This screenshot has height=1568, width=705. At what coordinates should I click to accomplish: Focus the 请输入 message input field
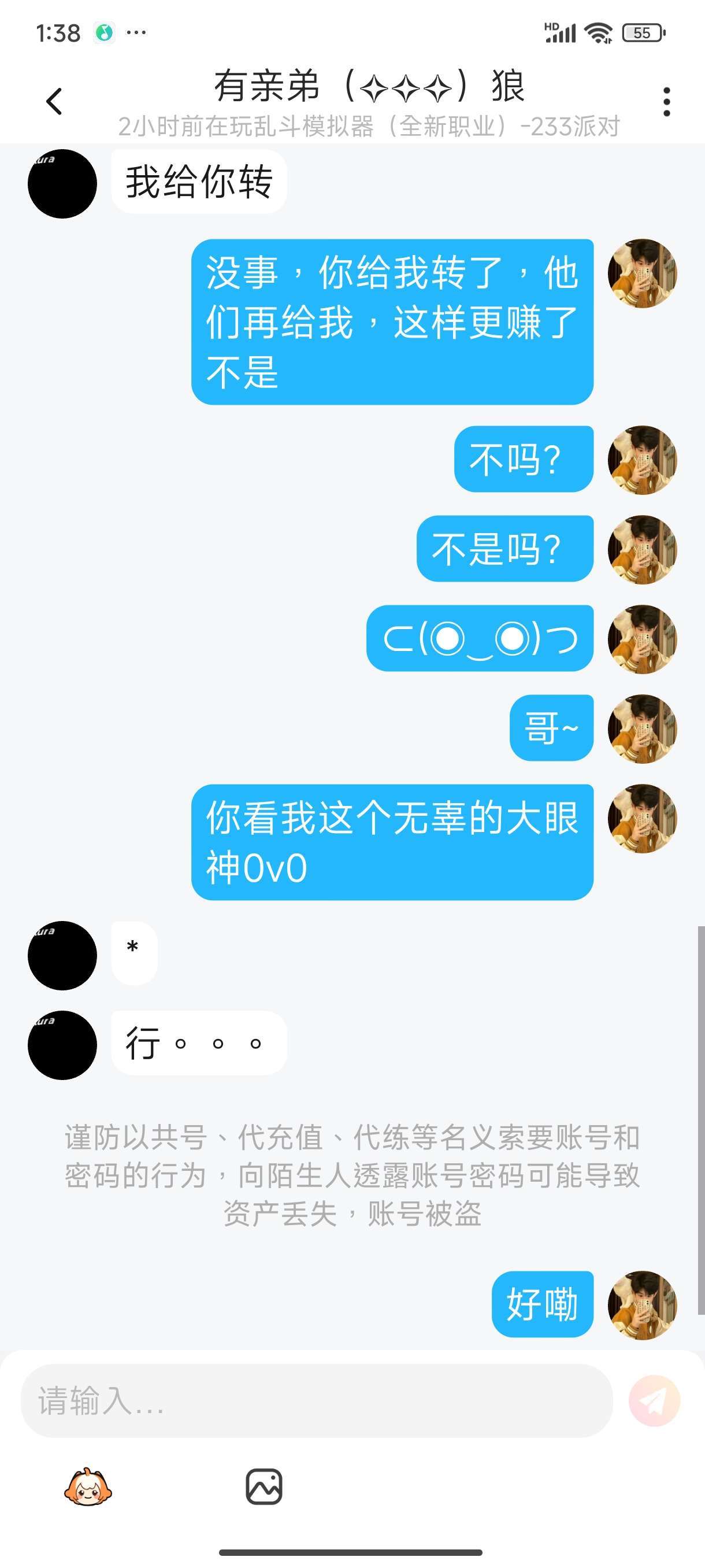[x=316, y=1400]
